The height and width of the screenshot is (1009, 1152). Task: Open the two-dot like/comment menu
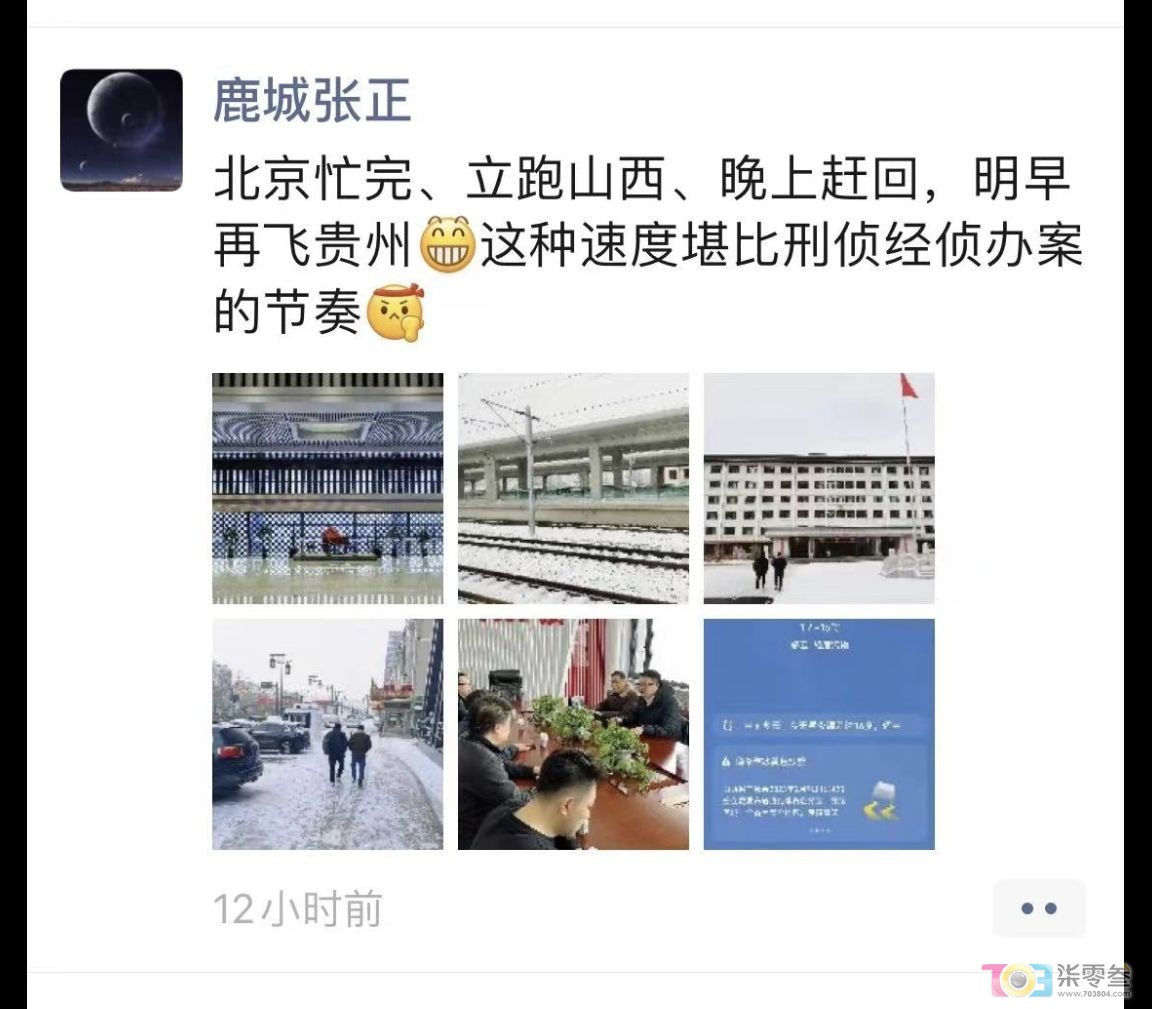pos(1038,908)
